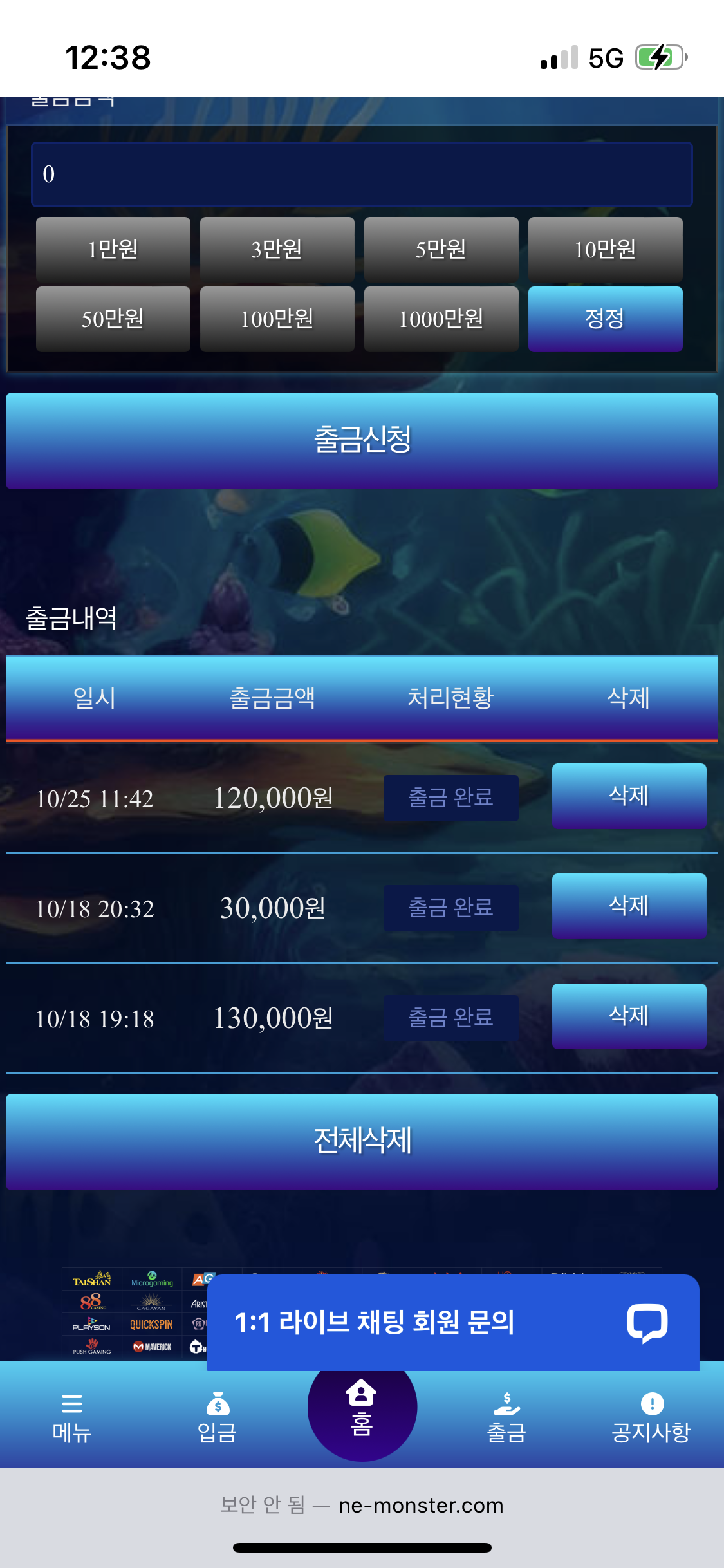Add 100만원 to the amount
Screen dimensions: 724x1568
coord(277,319)
